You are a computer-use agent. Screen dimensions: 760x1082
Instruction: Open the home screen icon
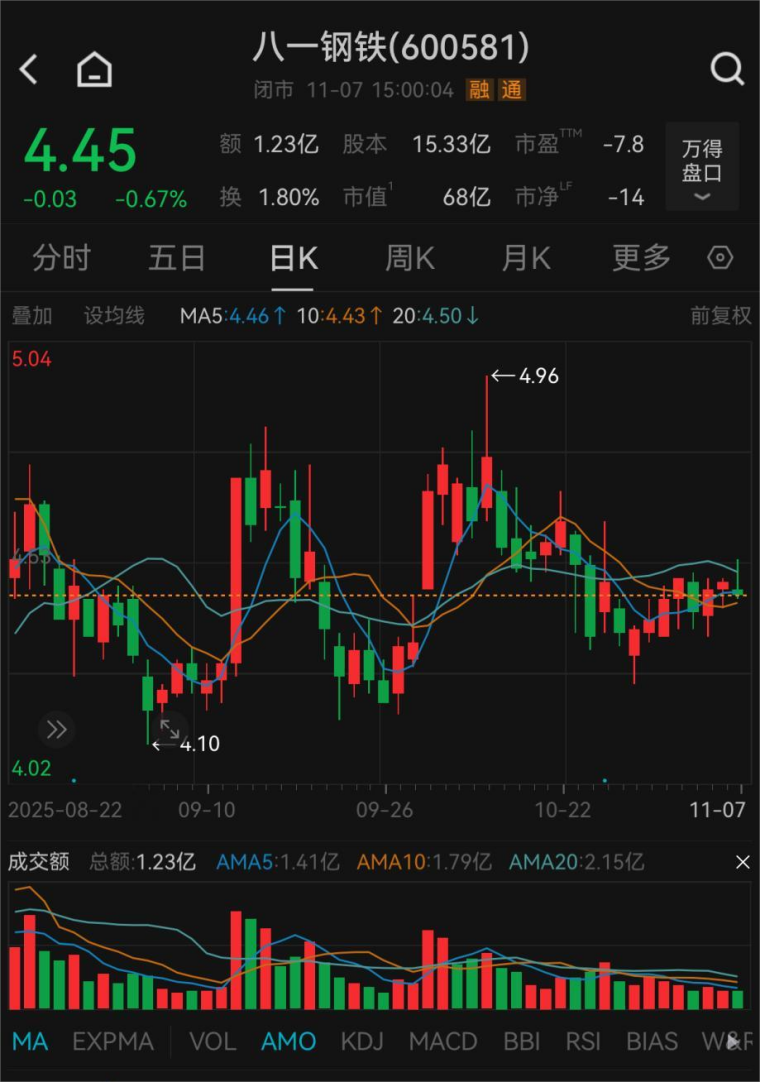coord(93,69)
